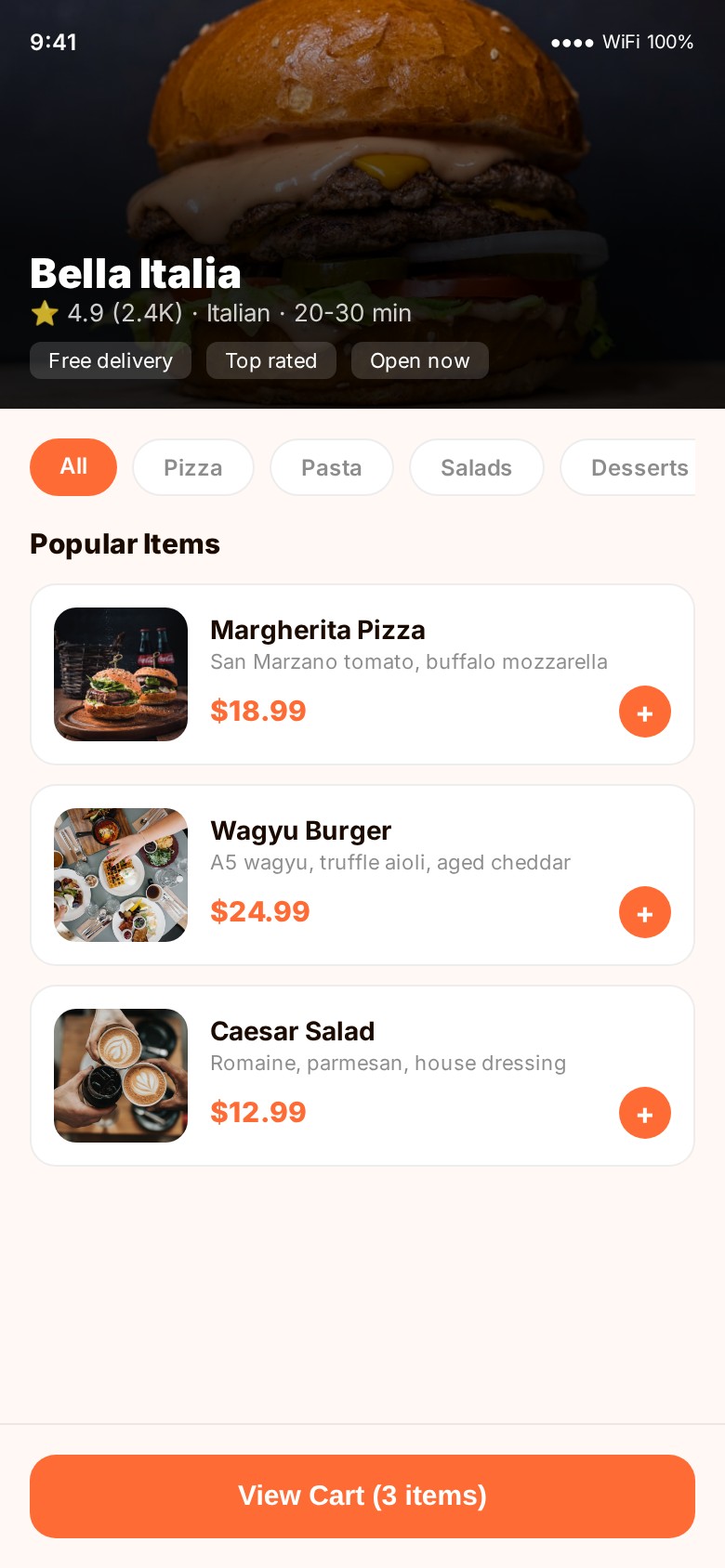
Task: Add Margherita Pizza to cart
Action: pos(645,712)
